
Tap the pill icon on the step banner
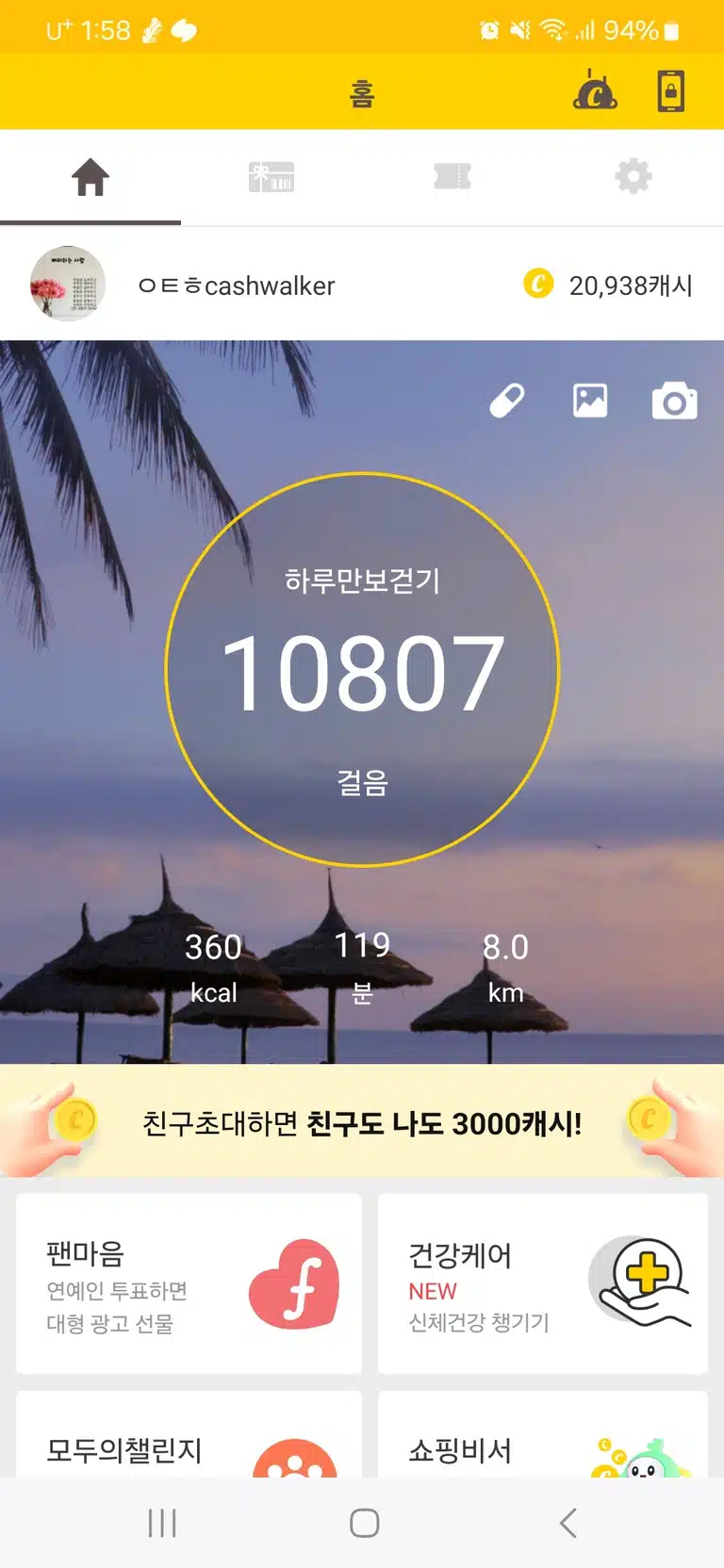tap(507, 401)
